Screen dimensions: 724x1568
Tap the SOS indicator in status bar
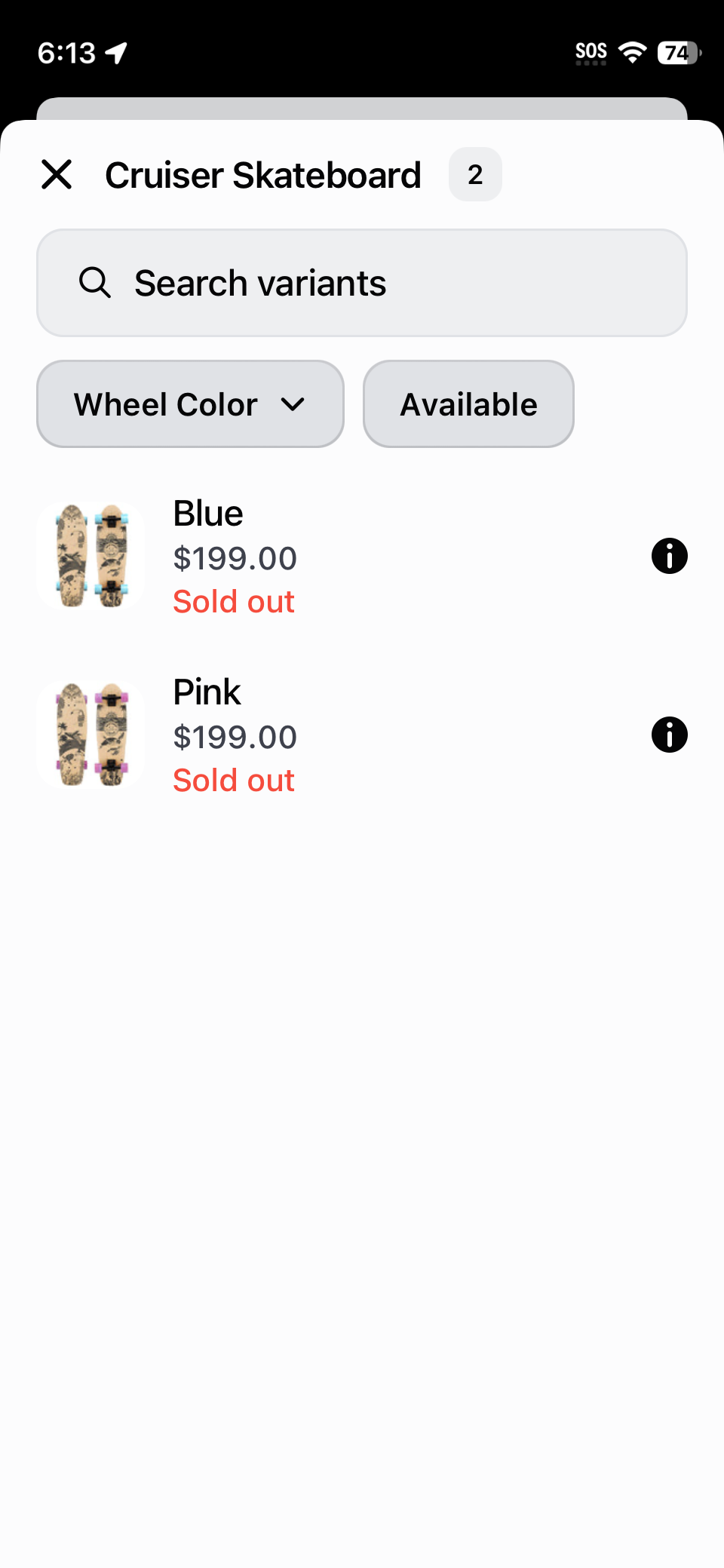591,50
